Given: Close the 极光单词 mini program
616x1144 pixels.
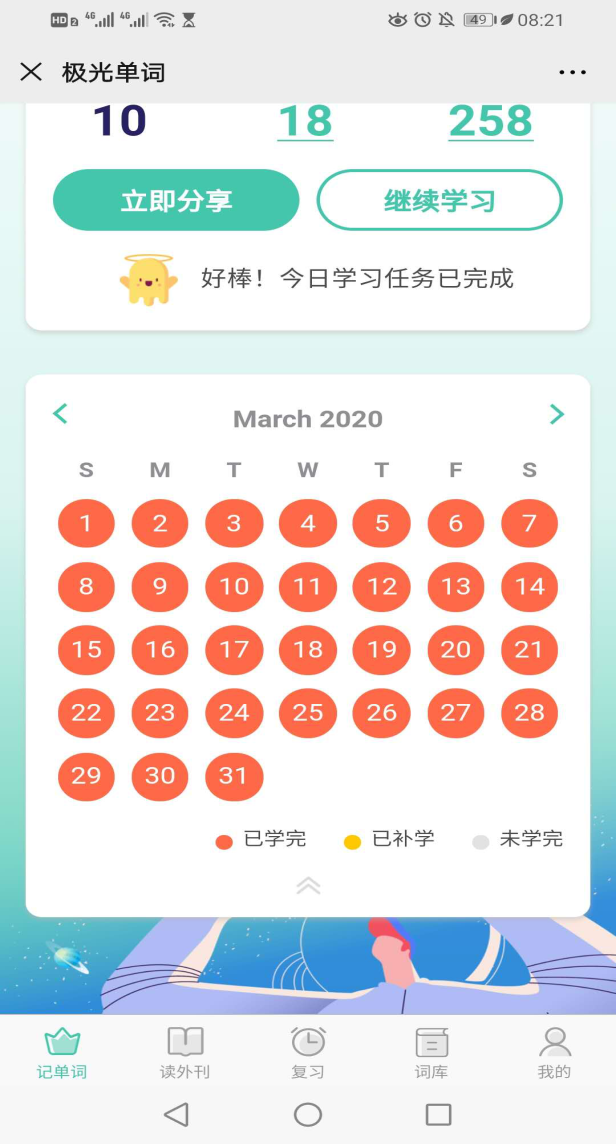Looking at the screenshot, I should [x=31, y=72].
